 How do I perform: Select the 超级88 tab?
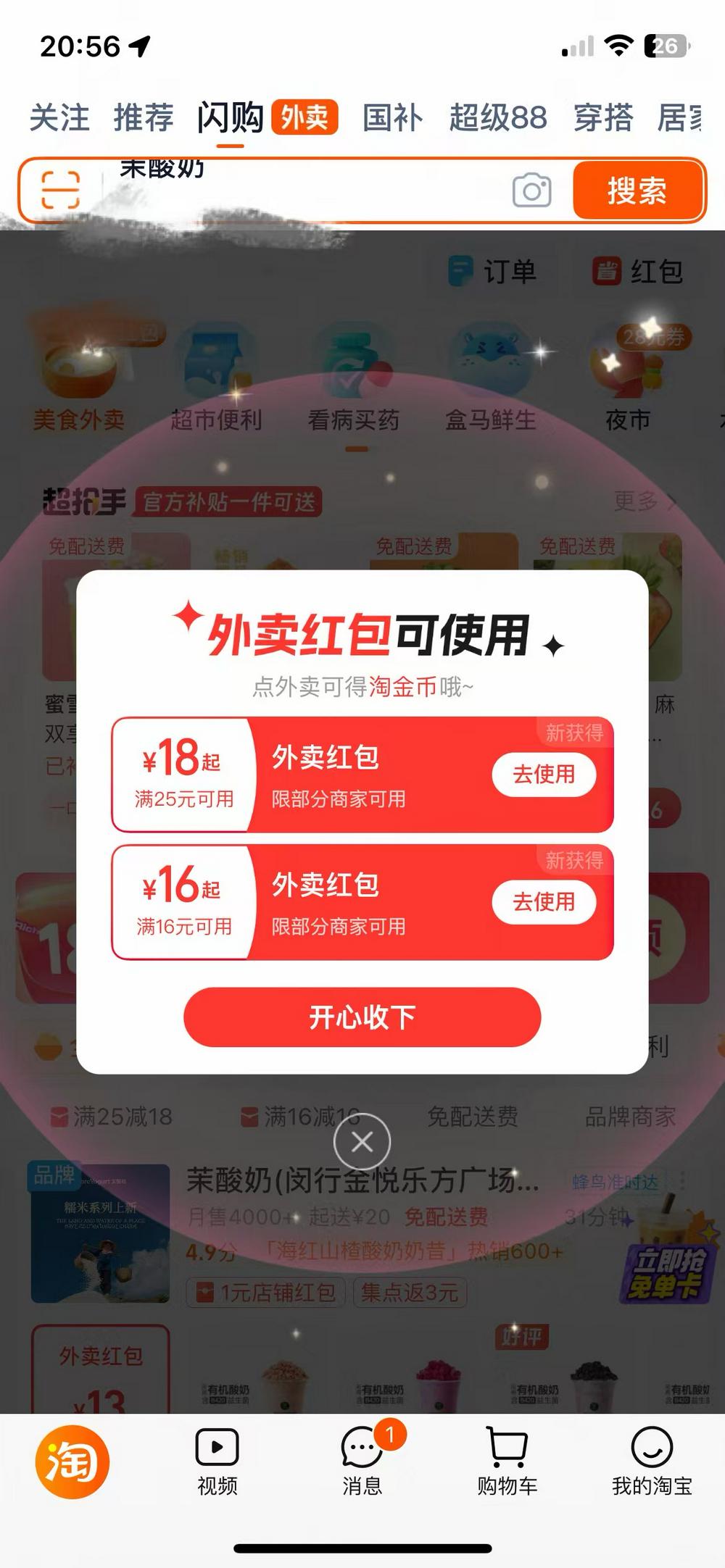(498, 117)
